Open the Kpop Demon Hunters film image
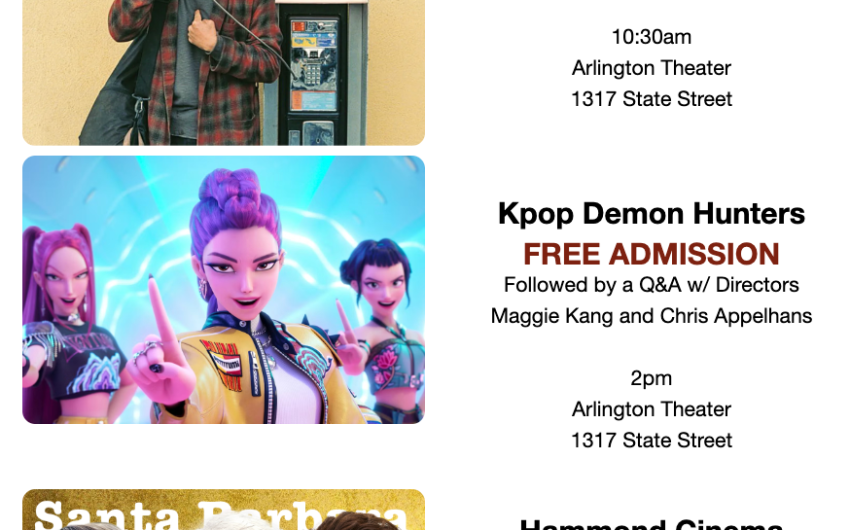The image size is (850, 530). (223, 289)
